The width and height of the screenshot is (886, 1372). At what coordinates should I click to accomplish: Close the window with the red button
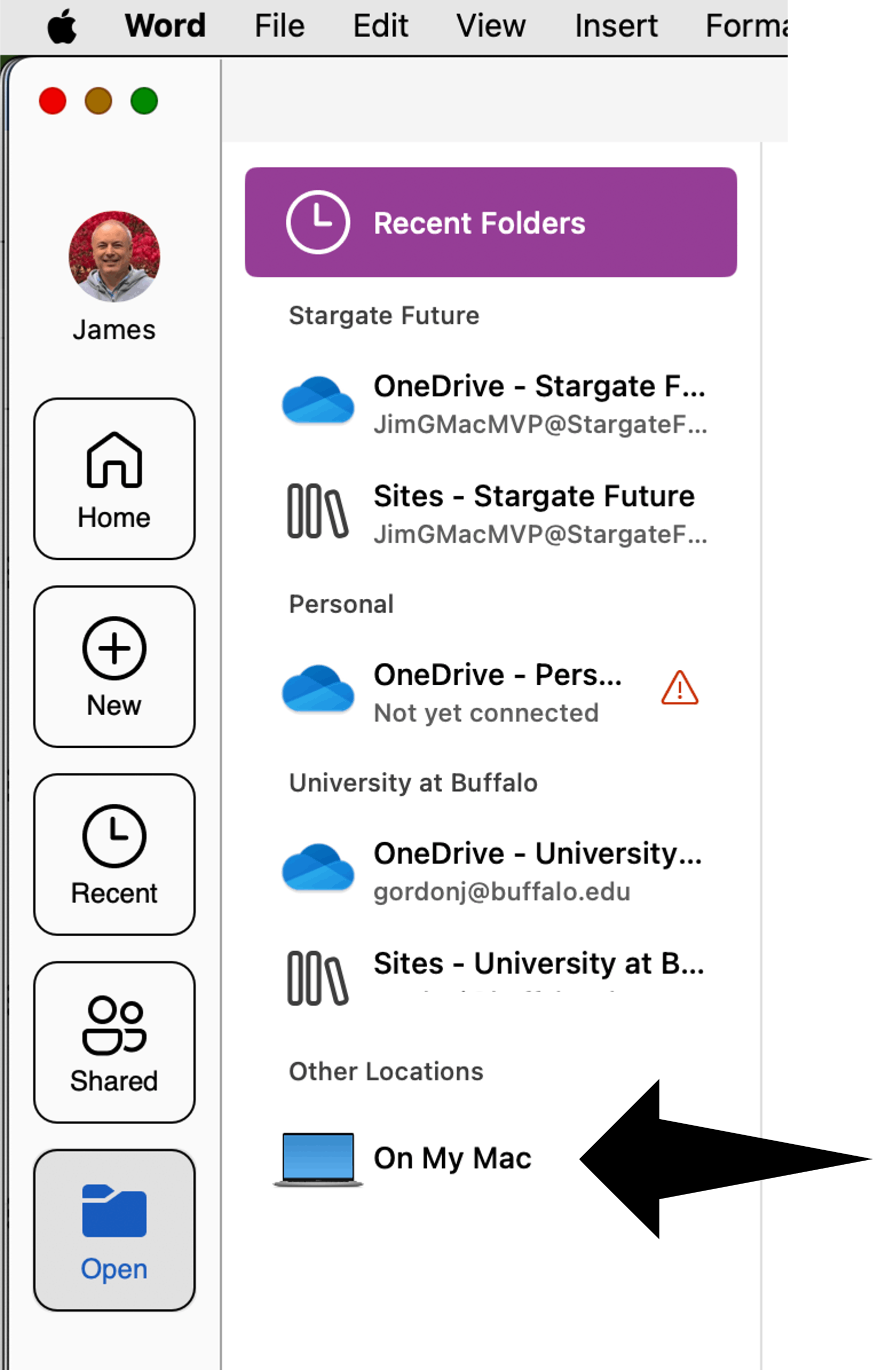click(52, 101)
